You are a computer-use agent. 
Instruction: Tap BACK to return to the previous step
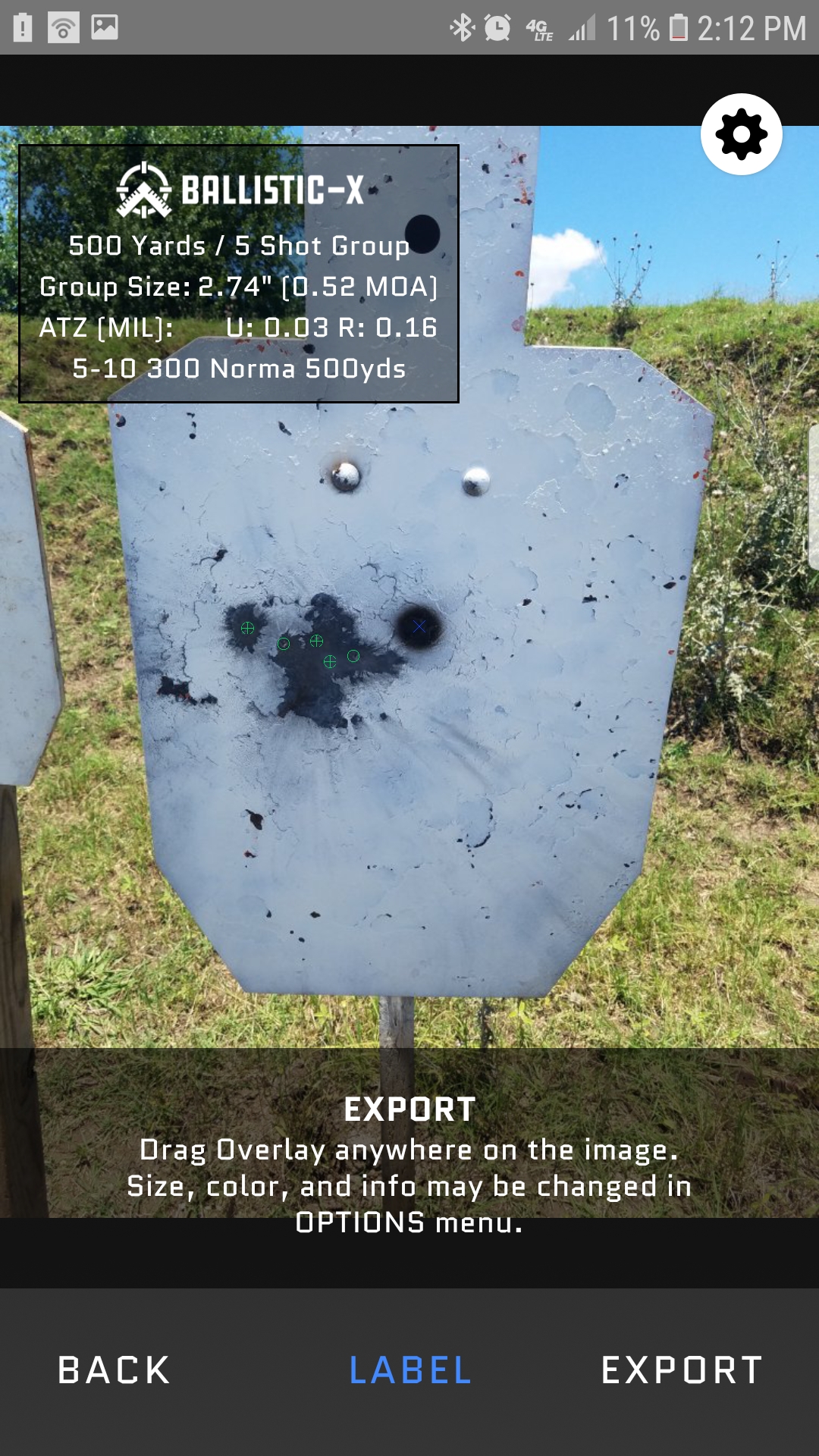[115, 1370]
